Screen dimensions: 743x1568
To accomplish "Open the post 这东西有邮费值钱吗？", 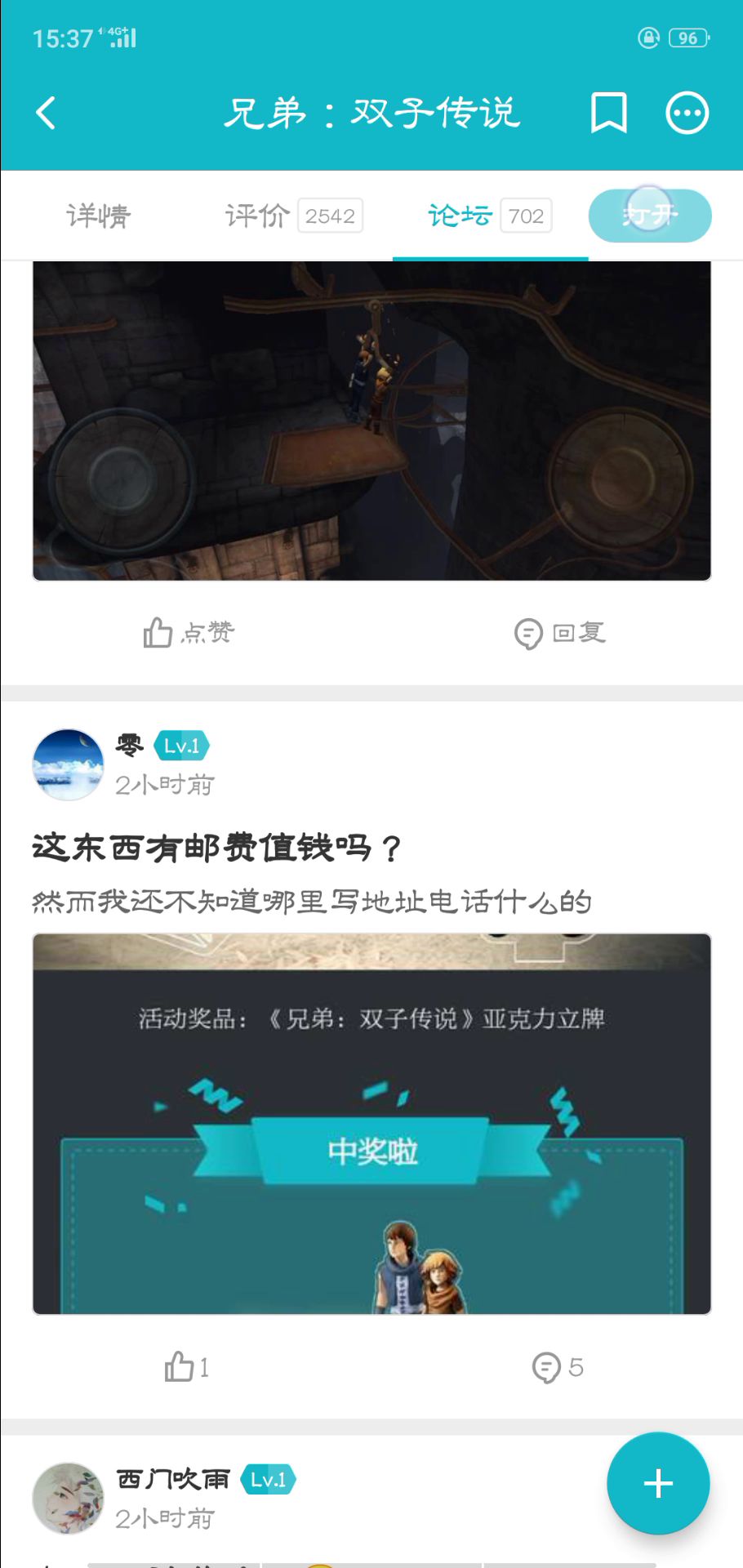I will 217,848.
